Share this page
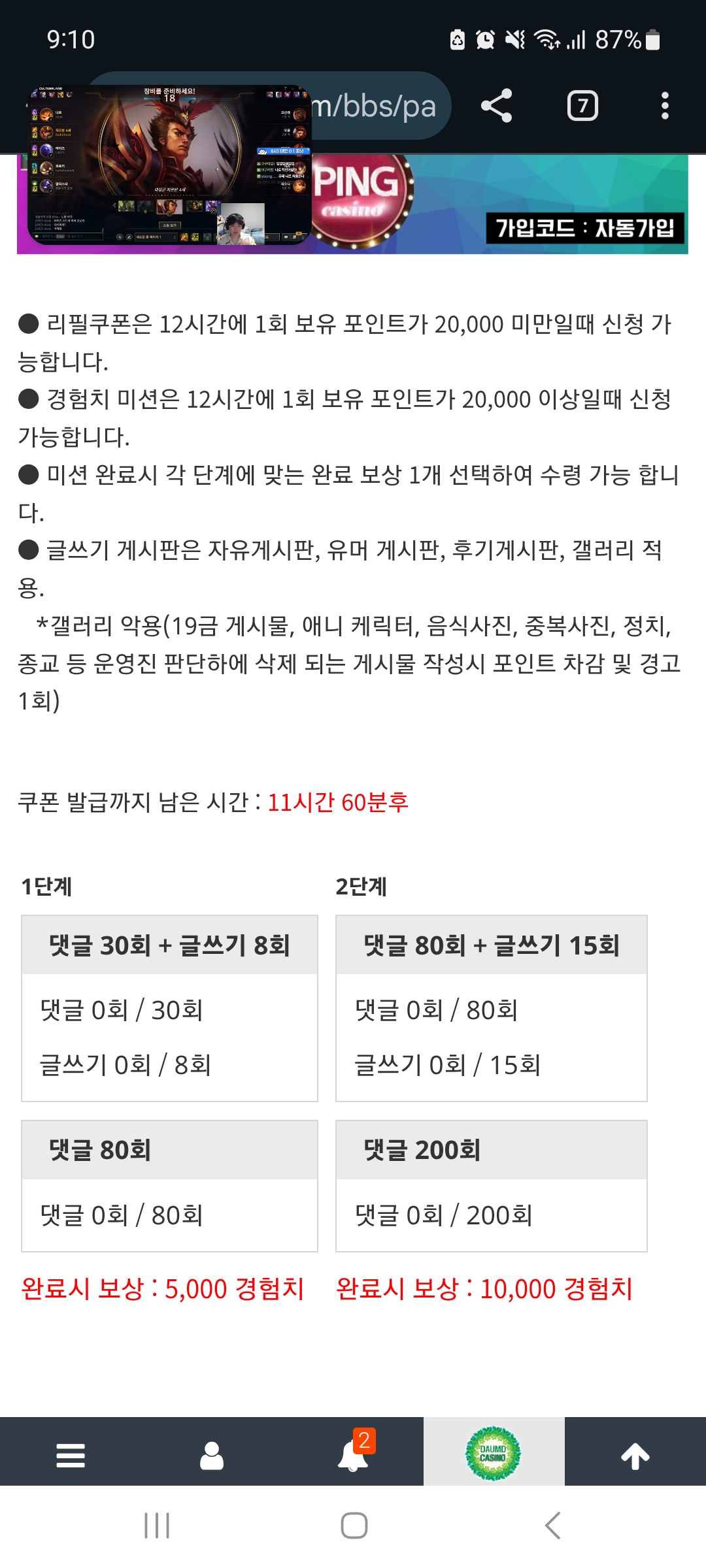Viewport: 706px width, 1568px height. point(496,106)
